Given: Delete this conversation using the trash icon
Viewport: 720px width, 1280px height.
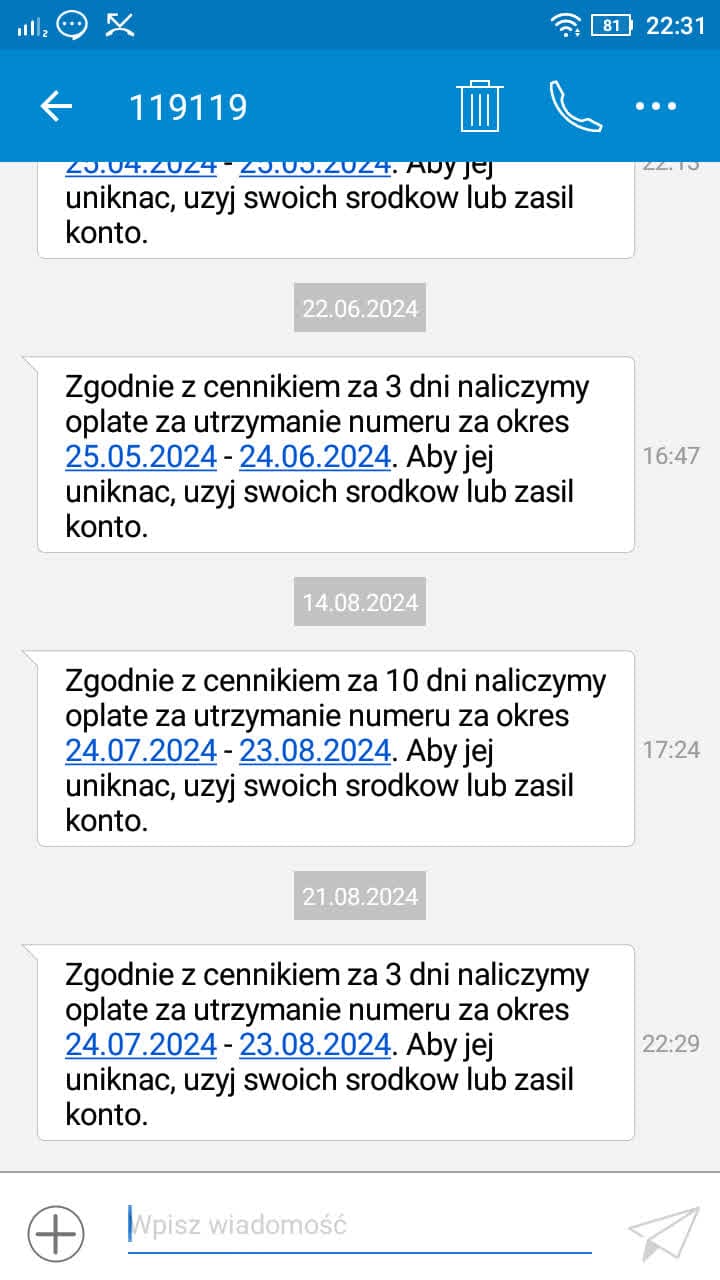Looking at the screenshot, I should point(480,106).
